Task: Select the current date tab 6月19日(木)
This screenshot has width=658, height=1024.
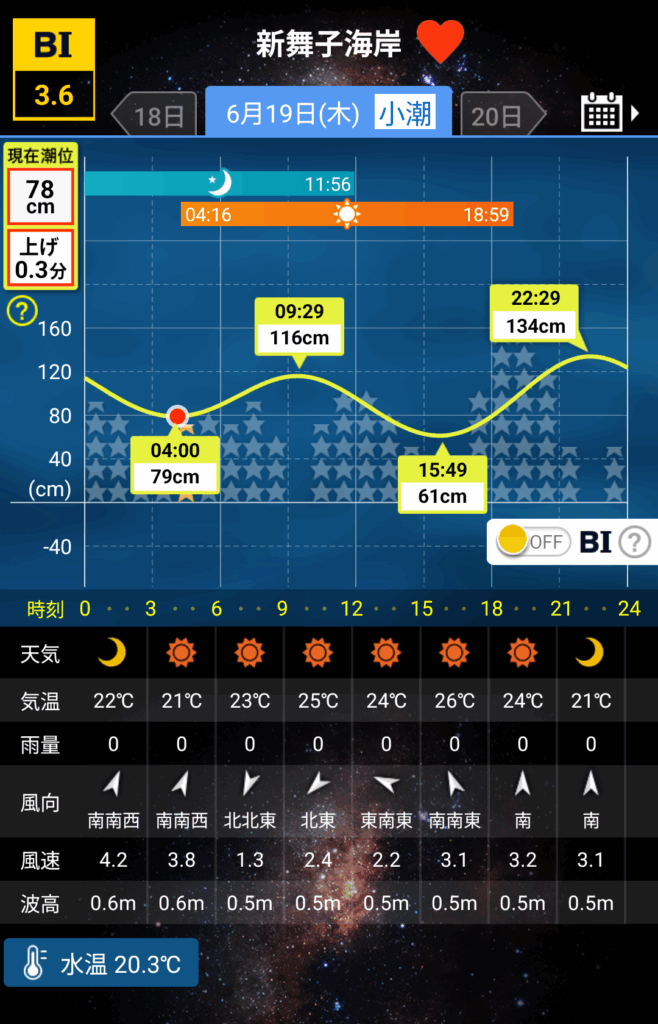Action: coord(328,113)
